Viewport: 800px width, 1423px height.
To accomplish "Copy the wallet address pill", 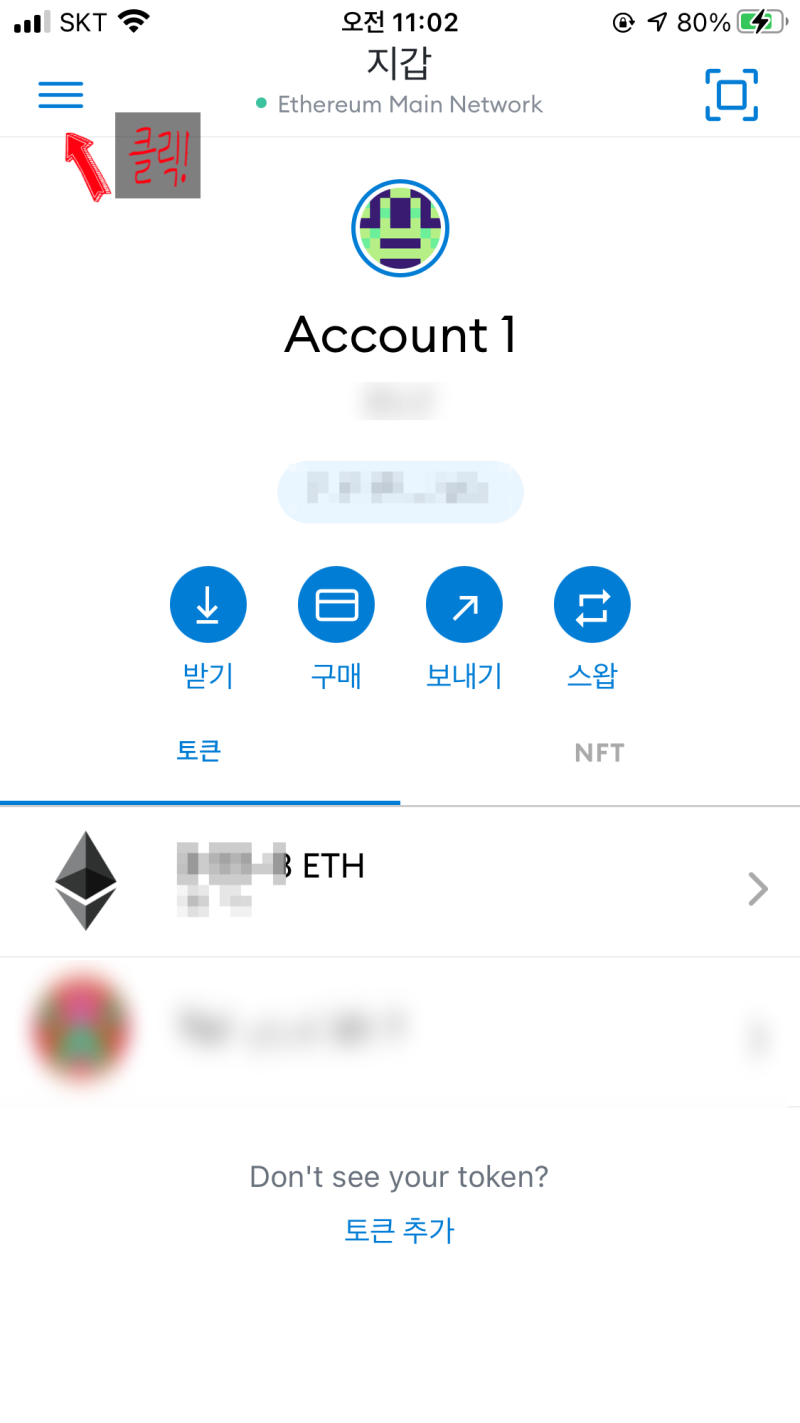I will (x=400, y=491).
